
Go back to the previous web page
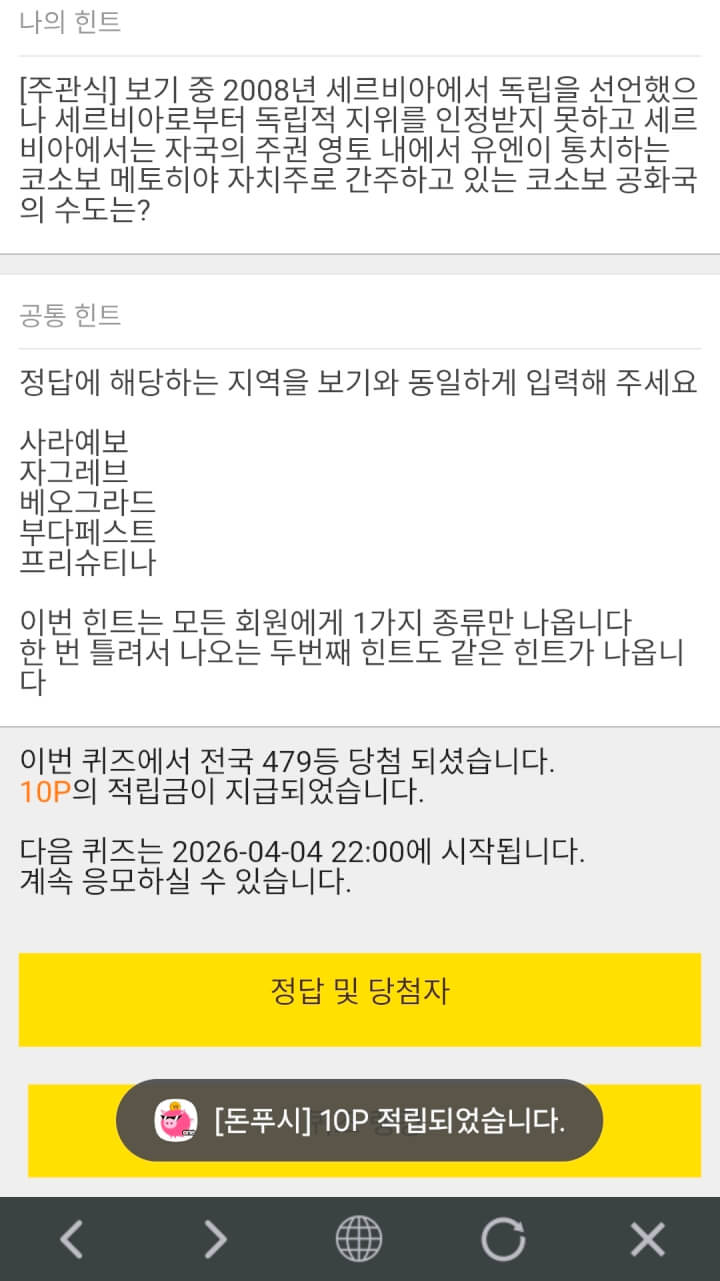coord(71,1240)
